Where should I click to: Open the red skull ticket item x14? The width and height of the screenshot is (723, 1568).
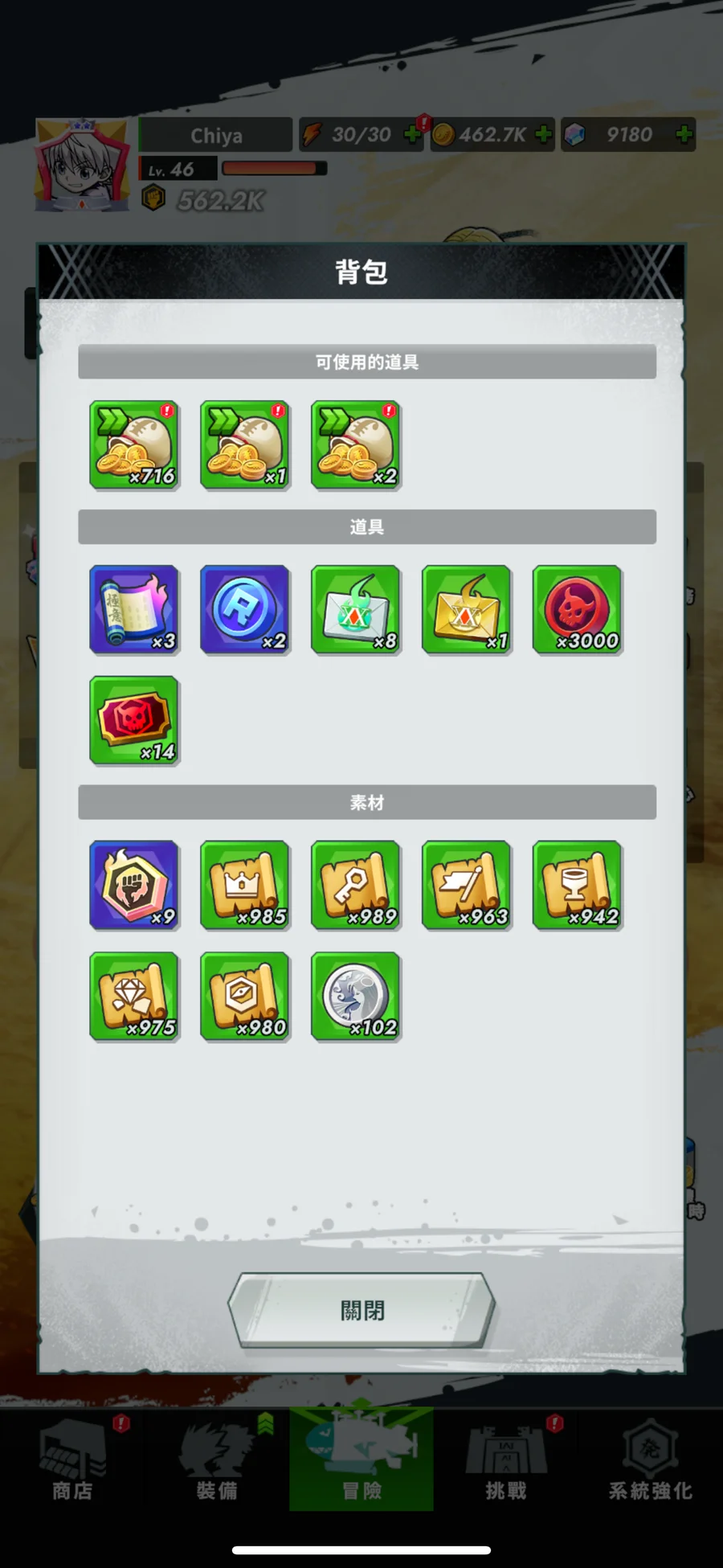[134, 720]
